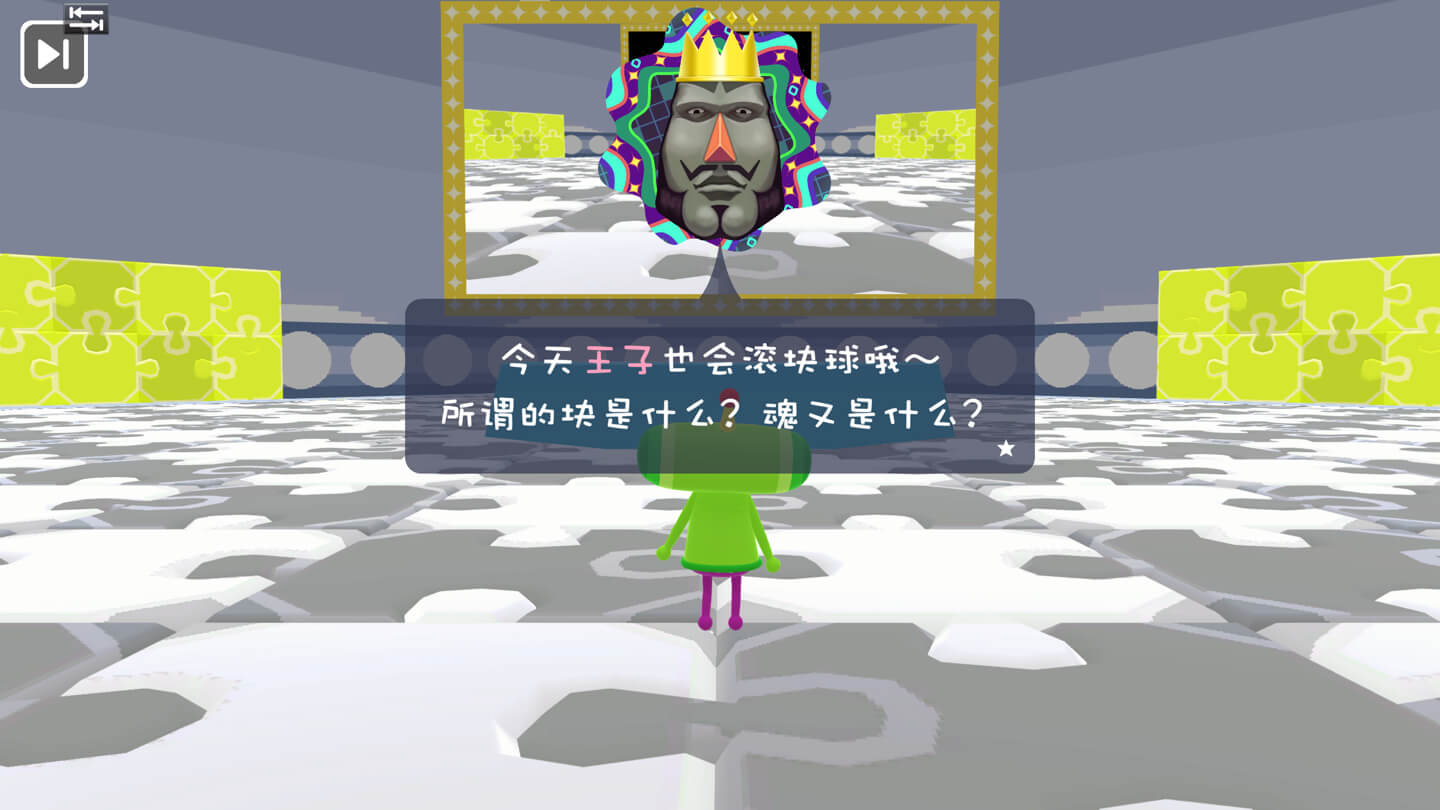
Task: Skip the cutscene with the skip button
Action: (x=54, y=54)
